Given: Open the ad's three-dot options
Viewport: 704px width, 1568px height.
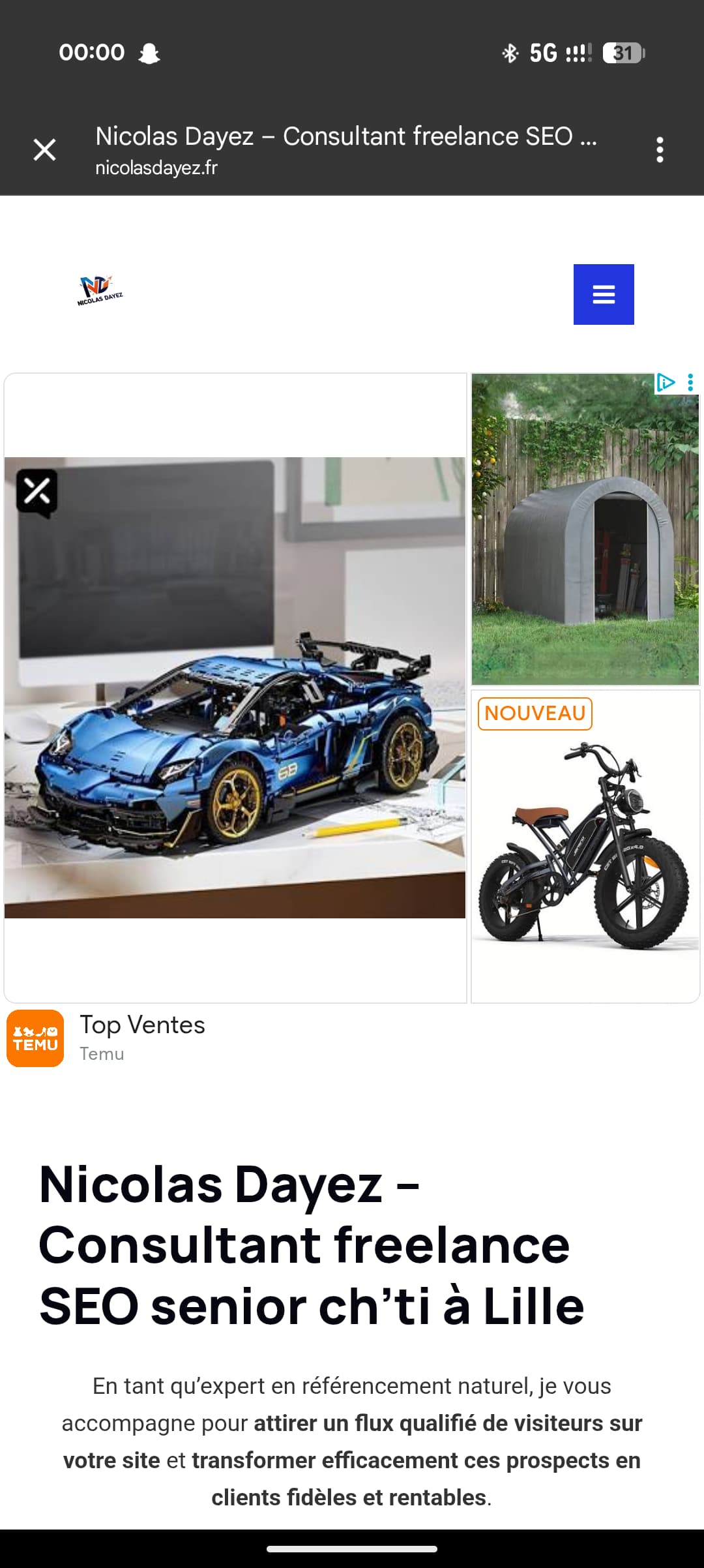Looking at the screenshot, I should 690,382.
